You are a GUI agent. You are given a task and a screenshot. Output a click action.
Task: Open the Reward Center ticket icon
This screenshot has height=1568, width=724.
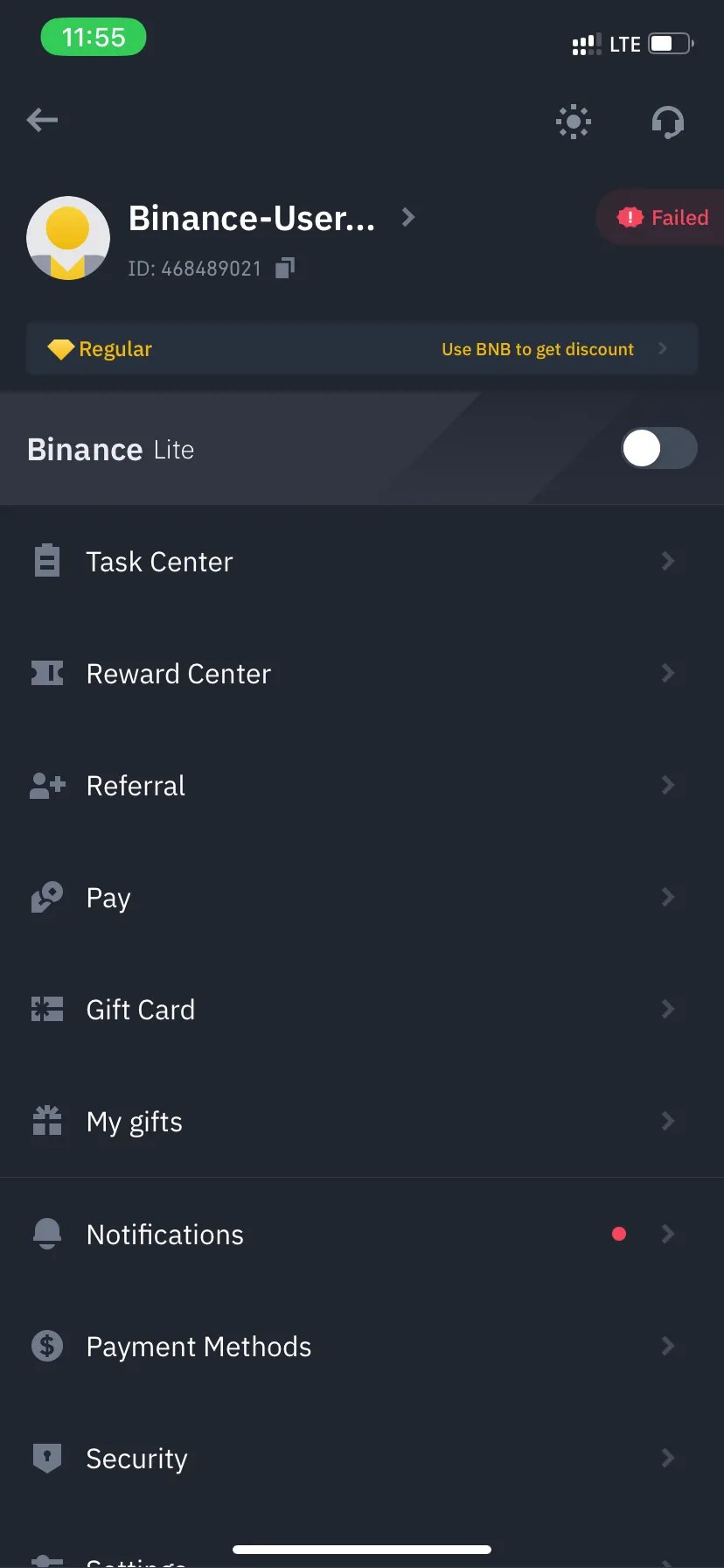(x=46, y=673)
